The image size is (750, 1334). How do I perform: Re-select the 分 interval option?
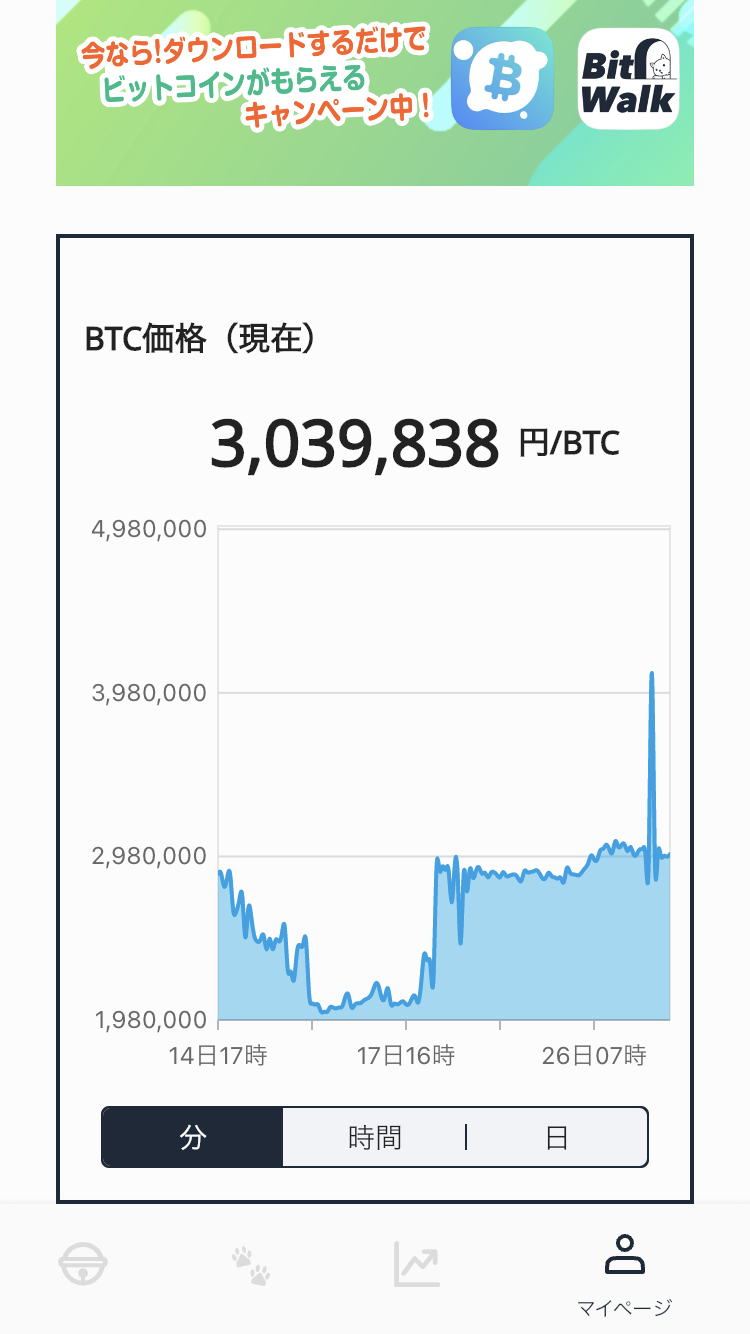(x=193, y=1137)
